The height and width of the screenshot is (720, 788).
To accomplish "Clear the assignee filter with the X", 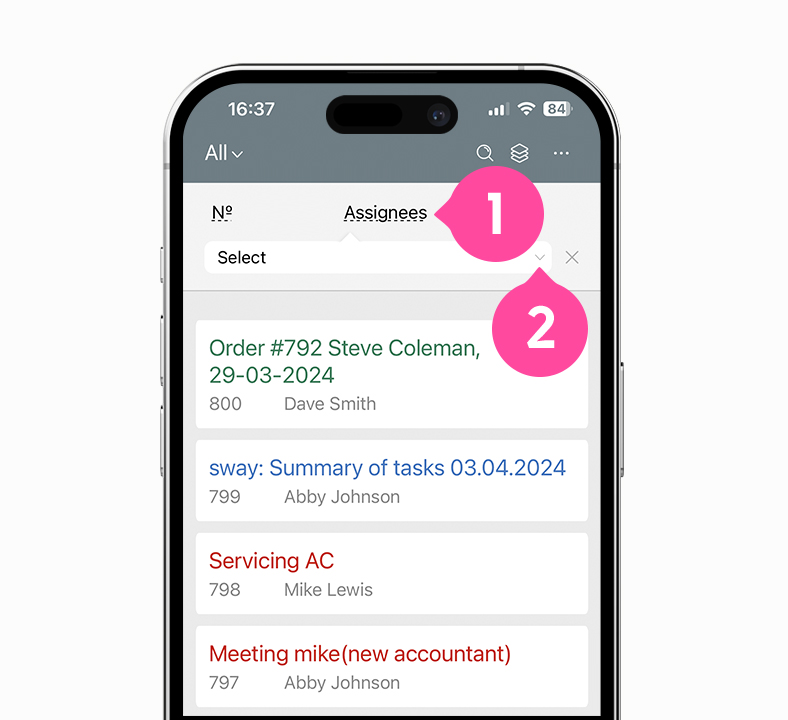I will (572, 258).
